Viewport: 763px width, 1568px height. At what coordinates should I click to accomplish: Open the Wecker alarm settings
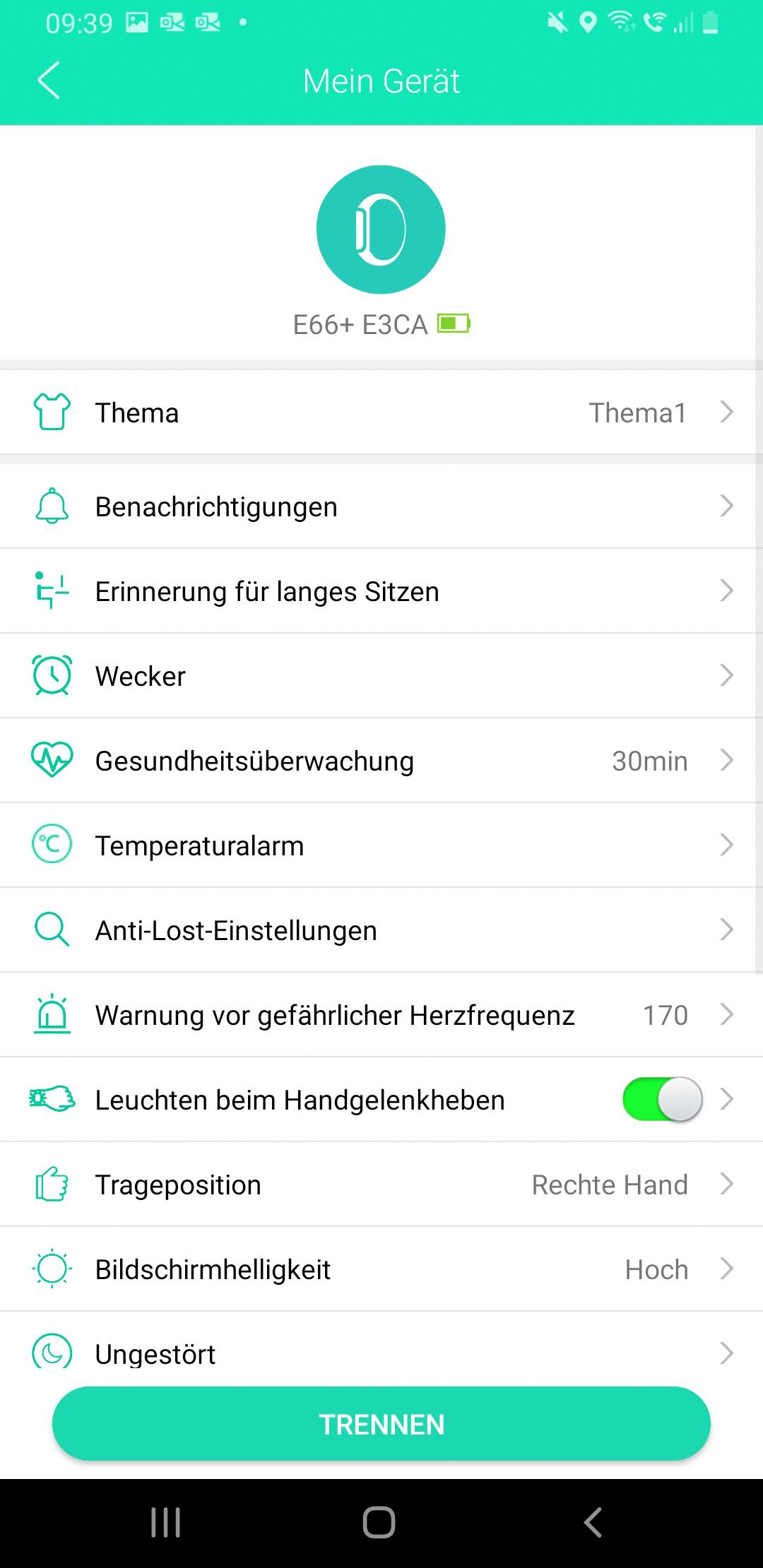[x=381, y=676]
